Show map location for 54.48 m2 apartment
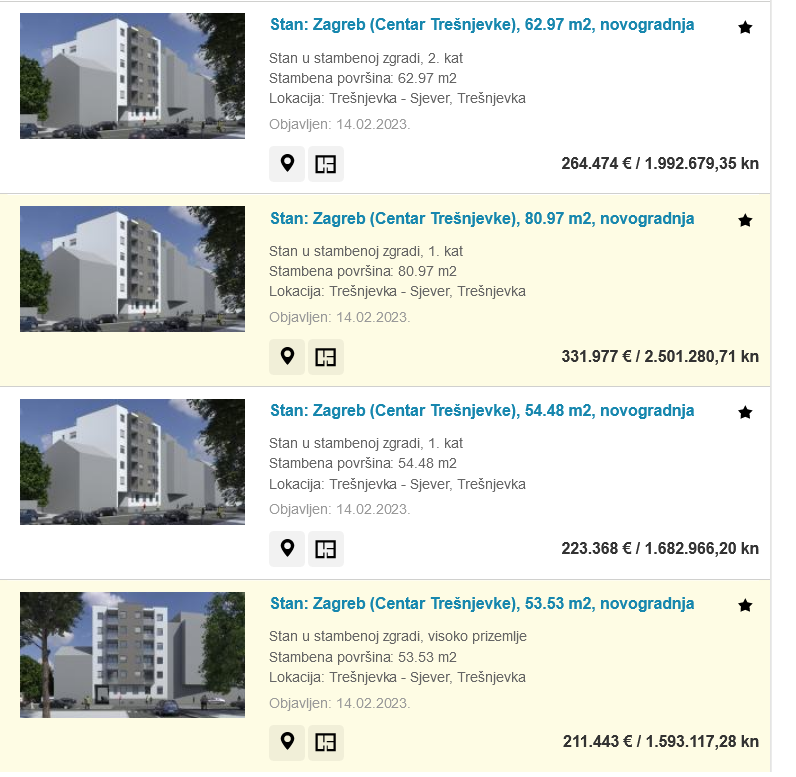The width and height of the screenshot is (796, 777). tap(287, 548)
